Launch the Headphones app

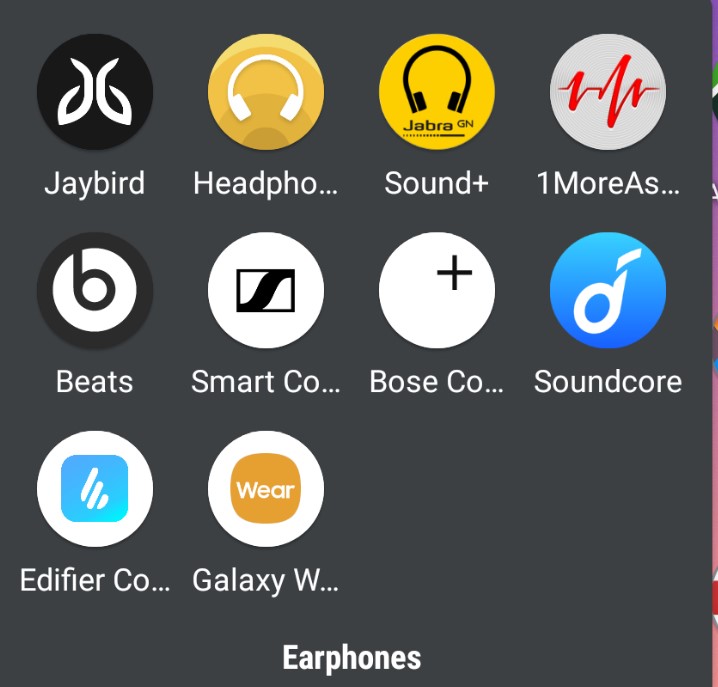(266, 92)
